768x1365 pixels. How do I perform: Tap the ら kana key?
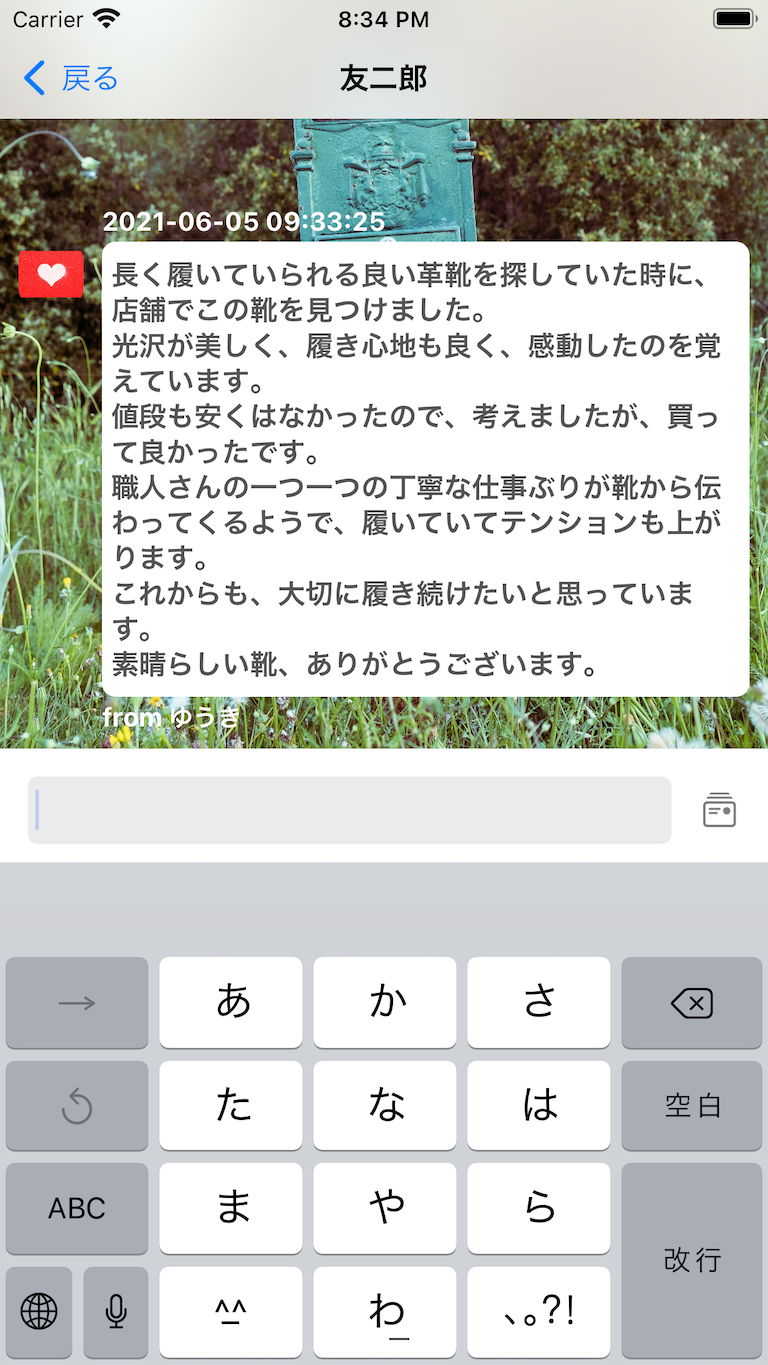coord(538,1209)
